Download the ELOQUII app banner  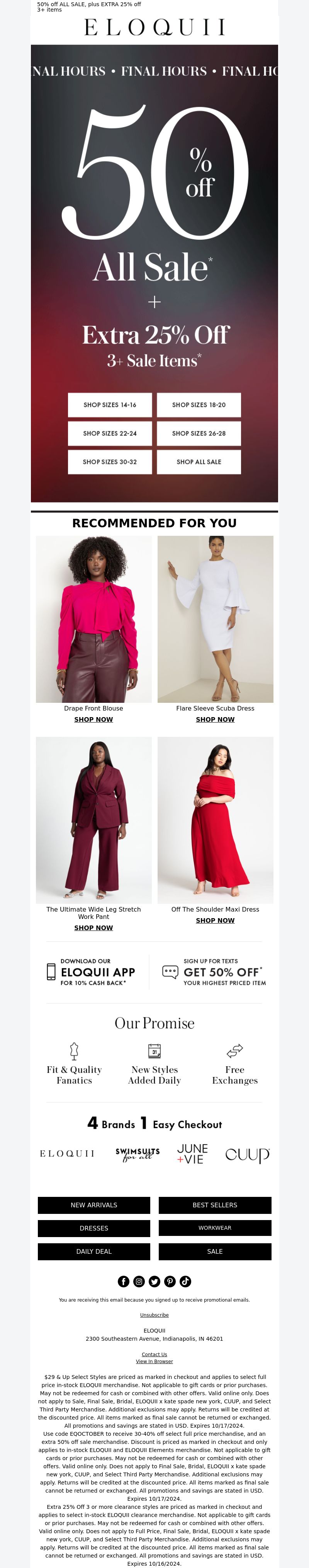click(x=91, y=972)
